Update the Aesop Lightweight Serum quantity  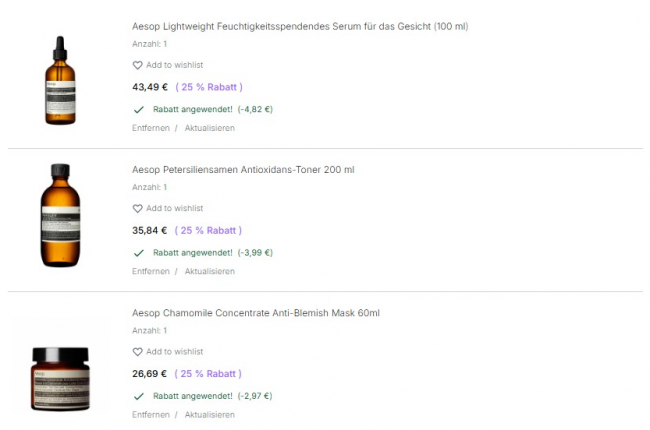[x=209, y=128]
